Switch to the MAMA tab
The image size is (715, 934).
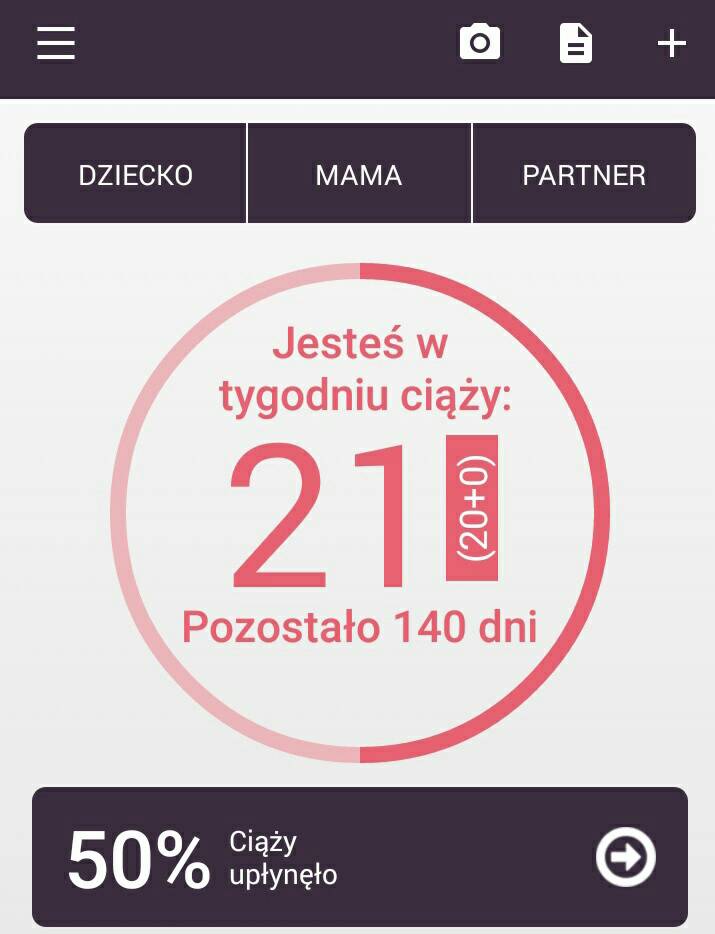(359, 175)
